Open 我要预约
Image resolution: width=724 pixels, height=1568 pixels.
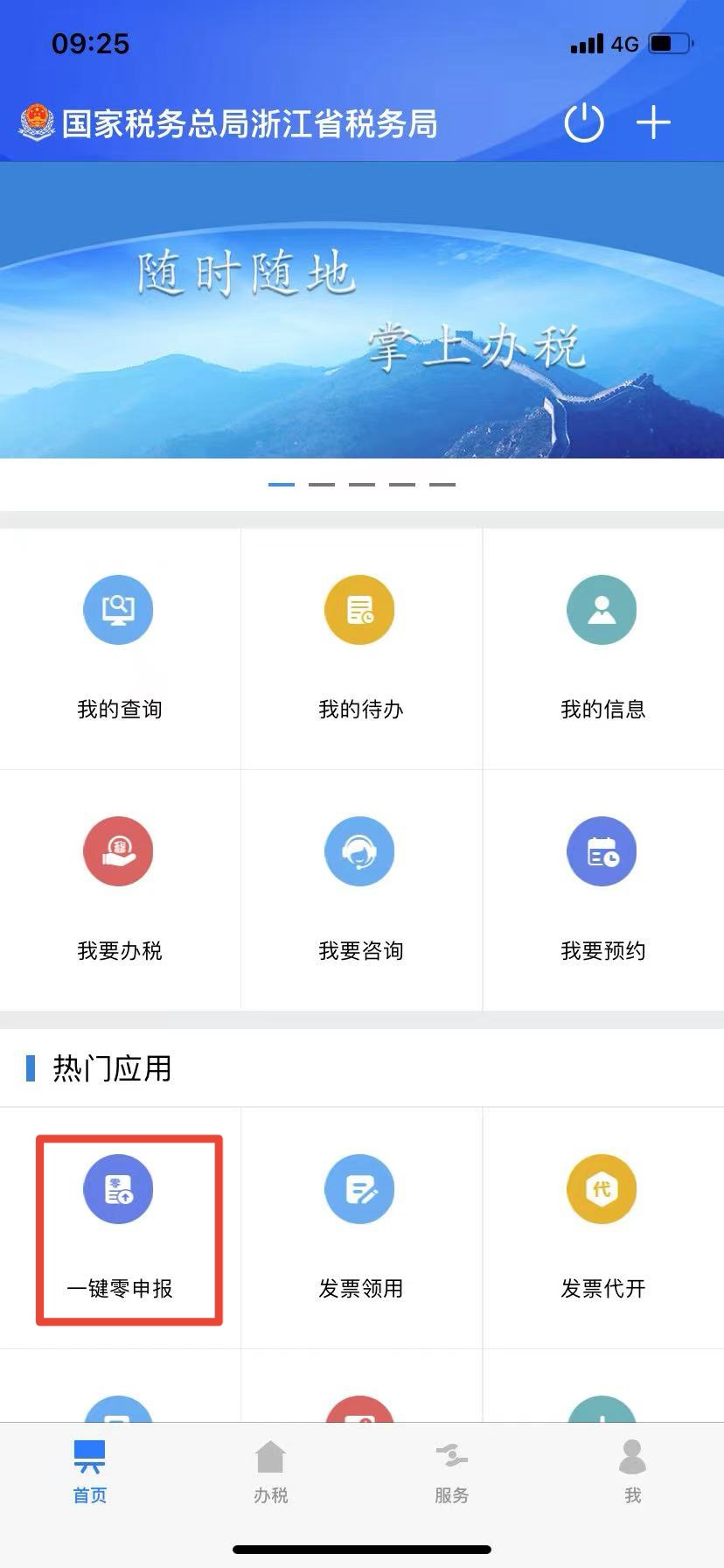603,890
